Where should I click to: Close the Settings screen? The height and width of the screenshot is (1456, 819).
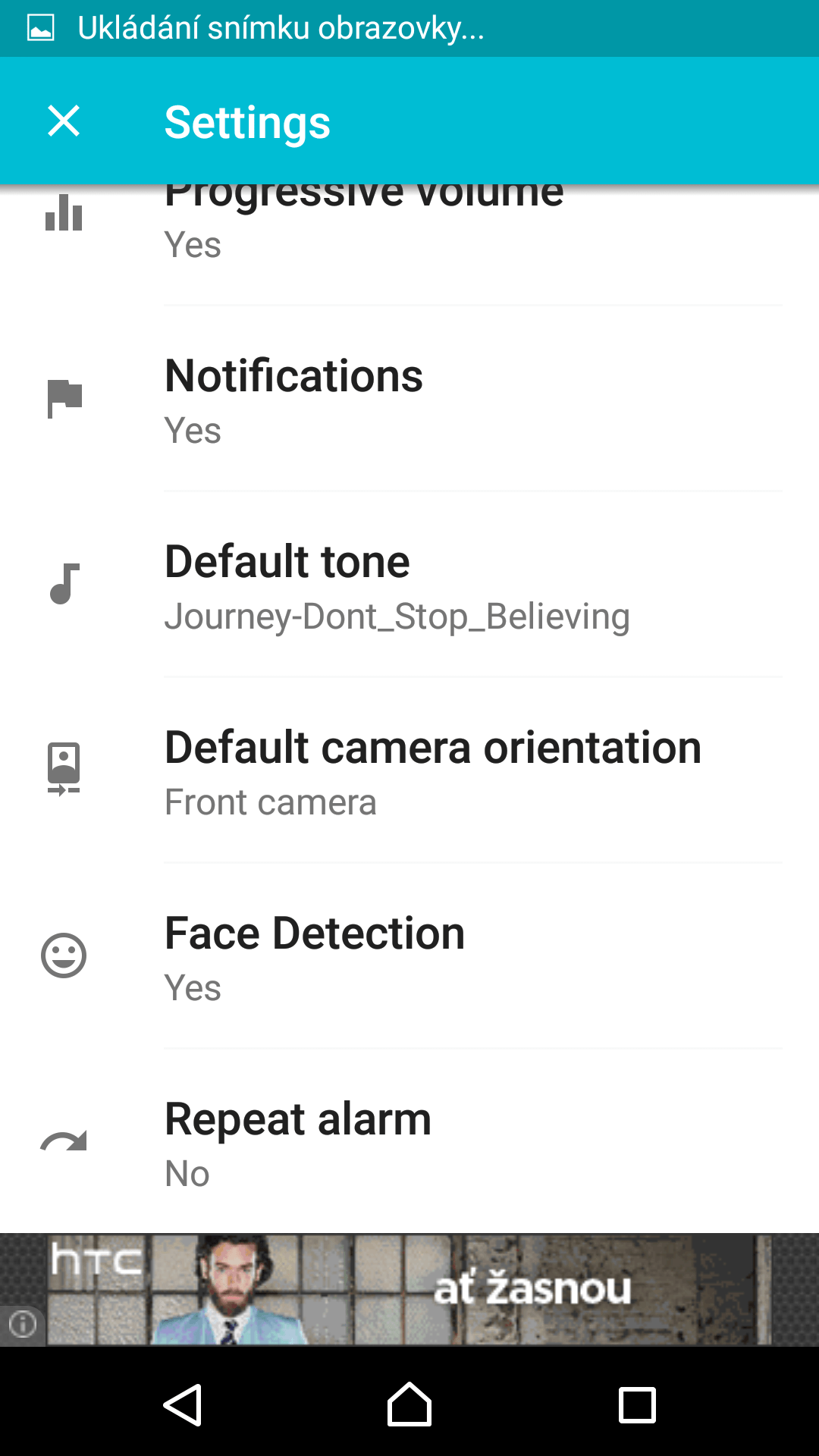(x=64, y=121)
